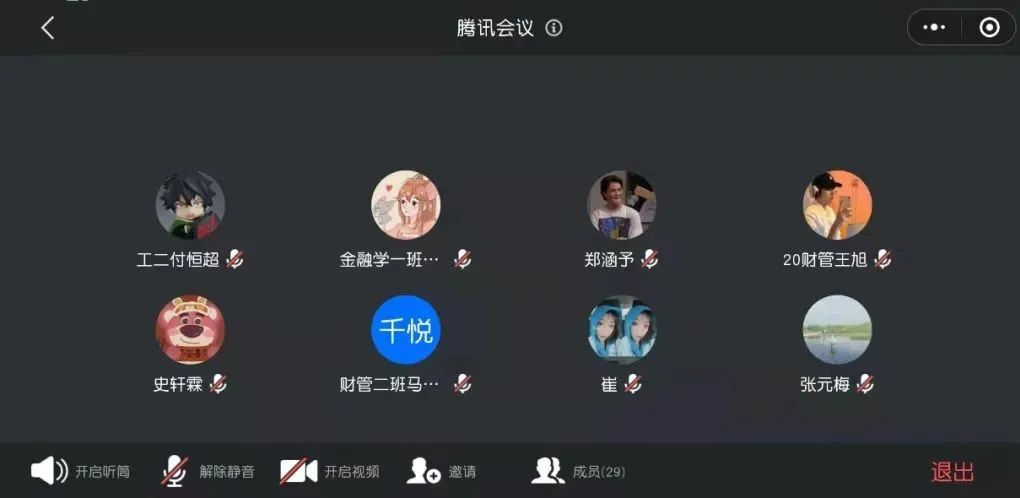1020x498 pixels.
Task: Open the members list 成员(29)
Action: click(578, 471)
